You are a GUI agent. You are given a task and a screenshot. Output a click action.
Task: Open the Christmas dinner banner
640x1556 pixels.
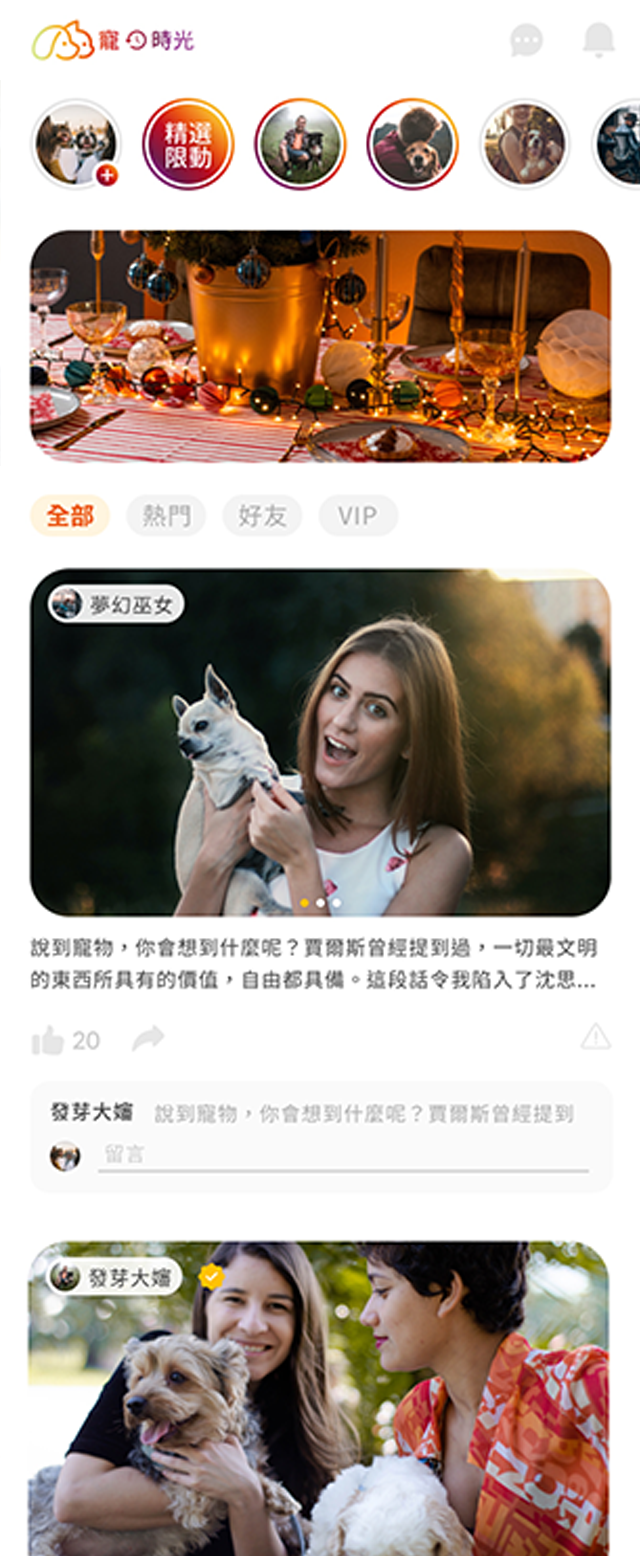(x=320, y=346)
